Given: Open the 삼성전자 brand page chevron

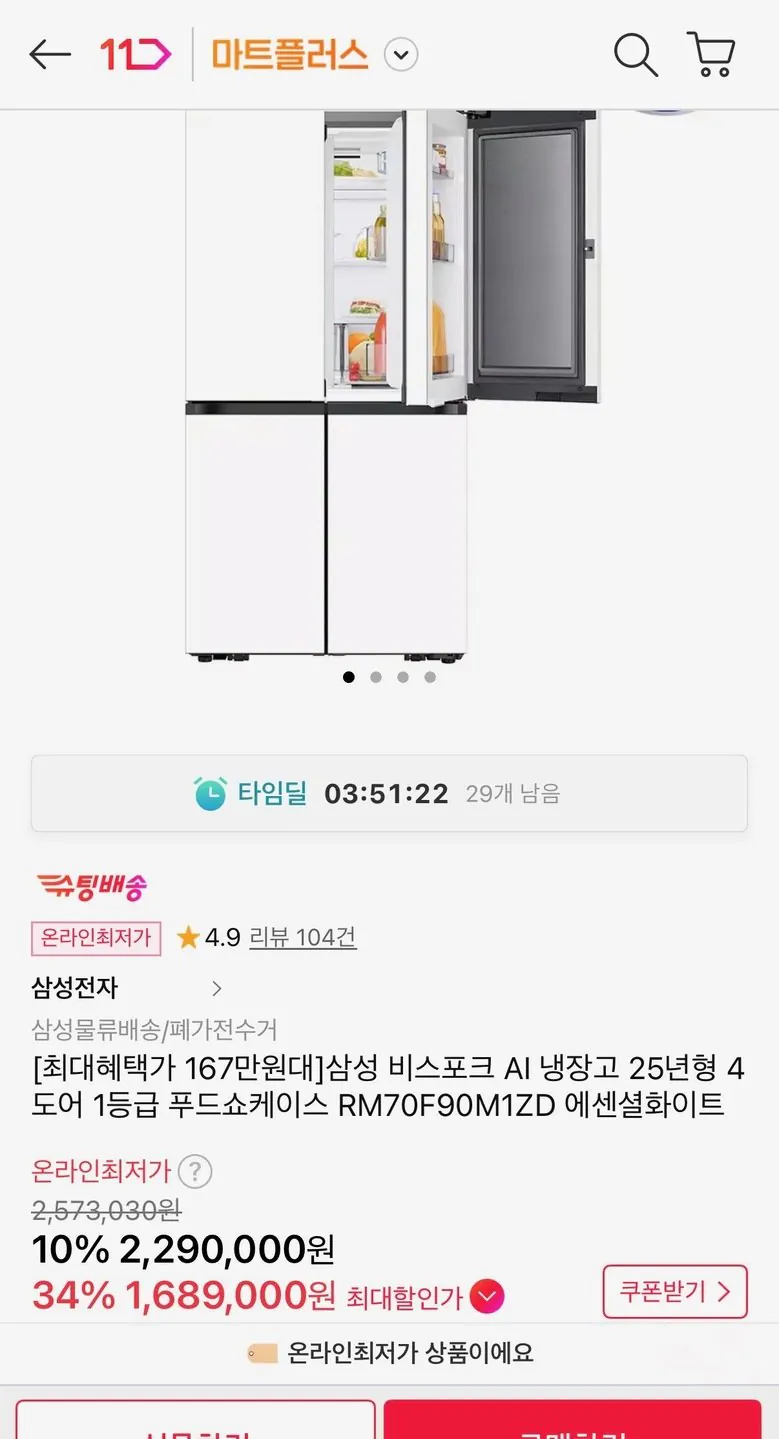Looking at the screenshot, I should coord(218,987).
